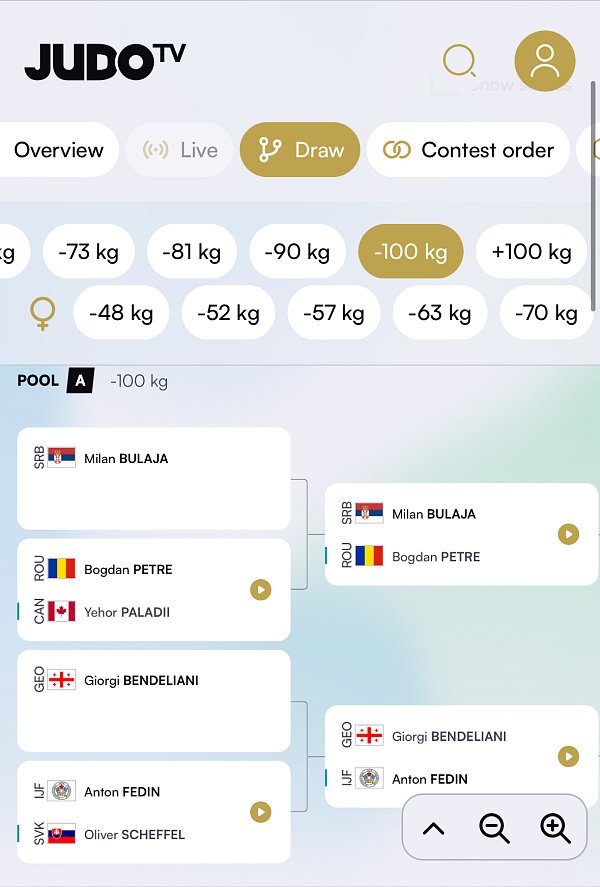Switch to the Overview tab
600x887 pixels.
coord(59,150)
